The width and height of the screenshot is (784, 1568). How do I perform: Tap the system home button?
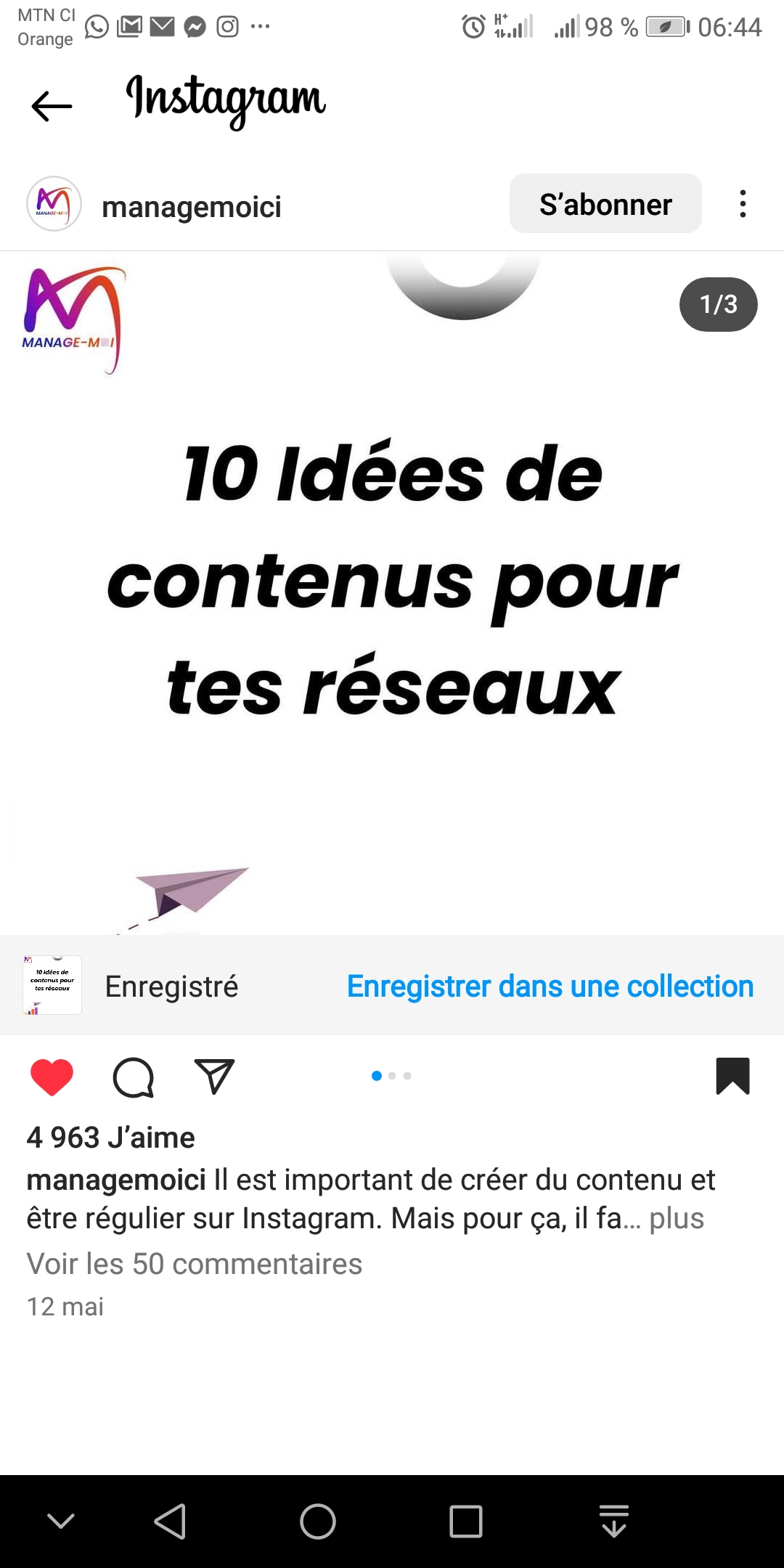click(318, 1522)
